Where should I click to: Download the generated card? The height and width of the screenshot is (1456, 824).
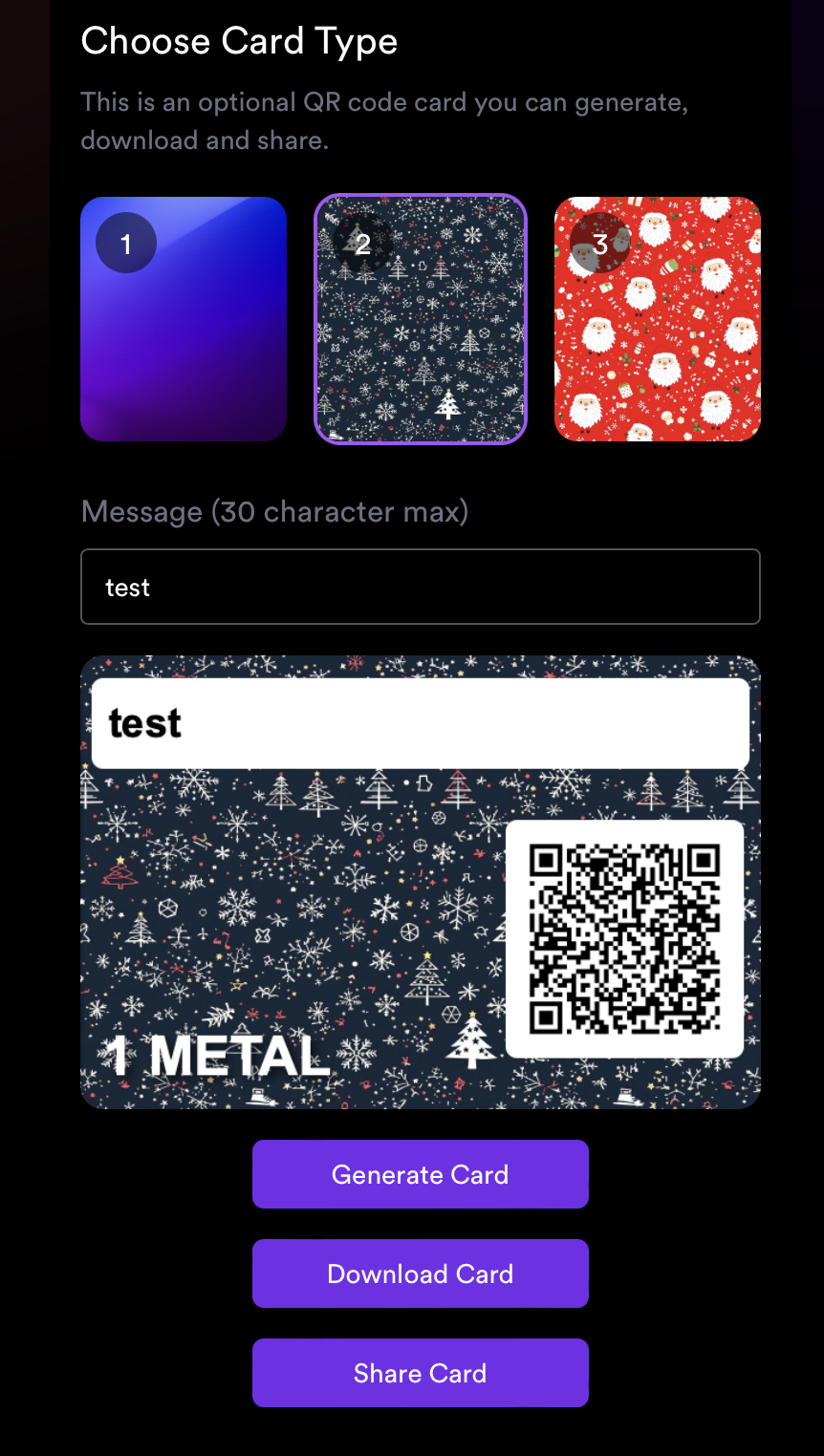click(x=421, y=1274)
